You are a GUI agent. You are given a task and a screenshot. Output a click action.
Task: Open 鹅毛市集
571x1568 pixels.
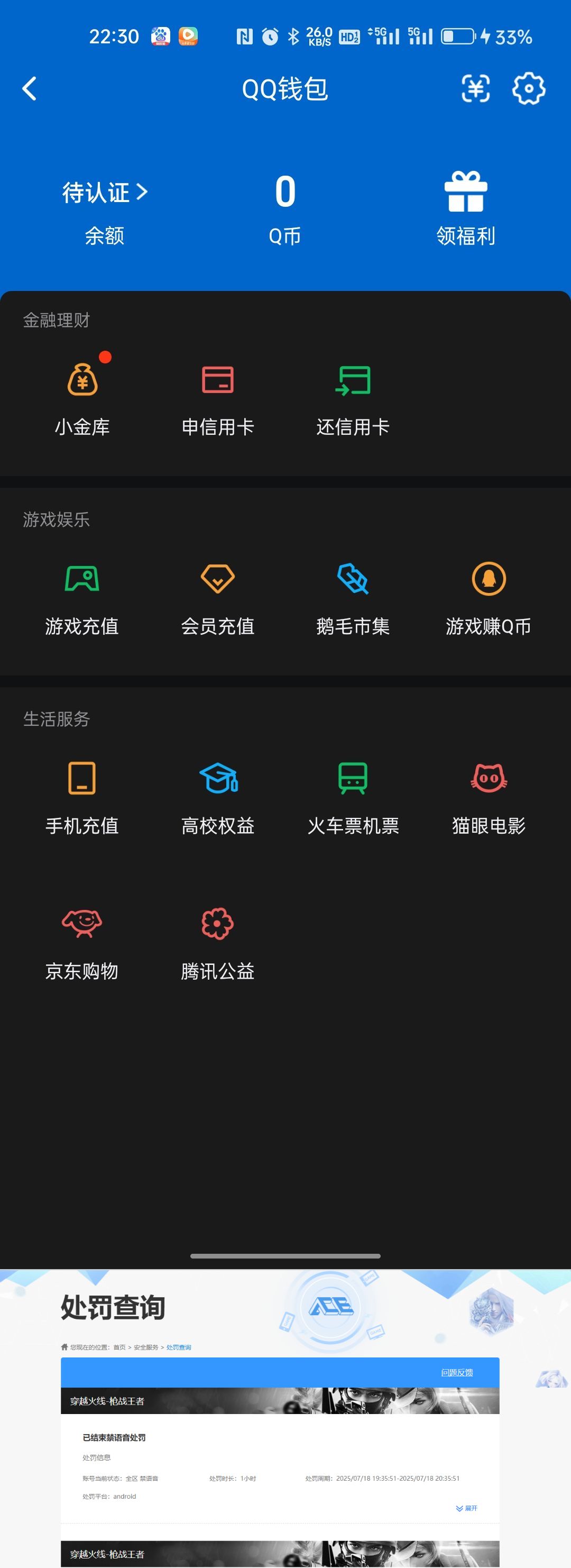(x=353, y=597)
